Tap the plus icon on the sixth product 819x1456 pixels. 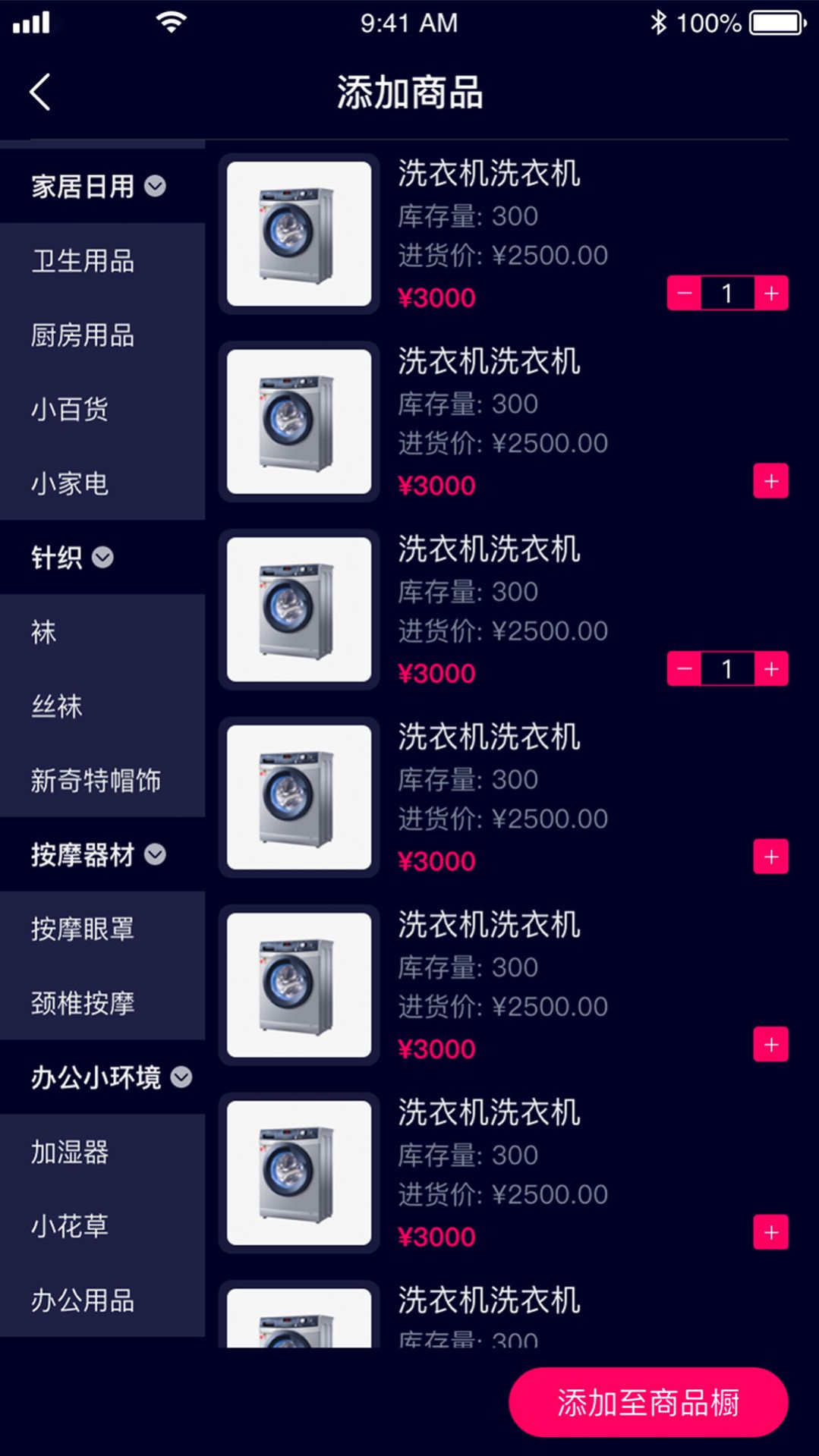coord(770,1232)
